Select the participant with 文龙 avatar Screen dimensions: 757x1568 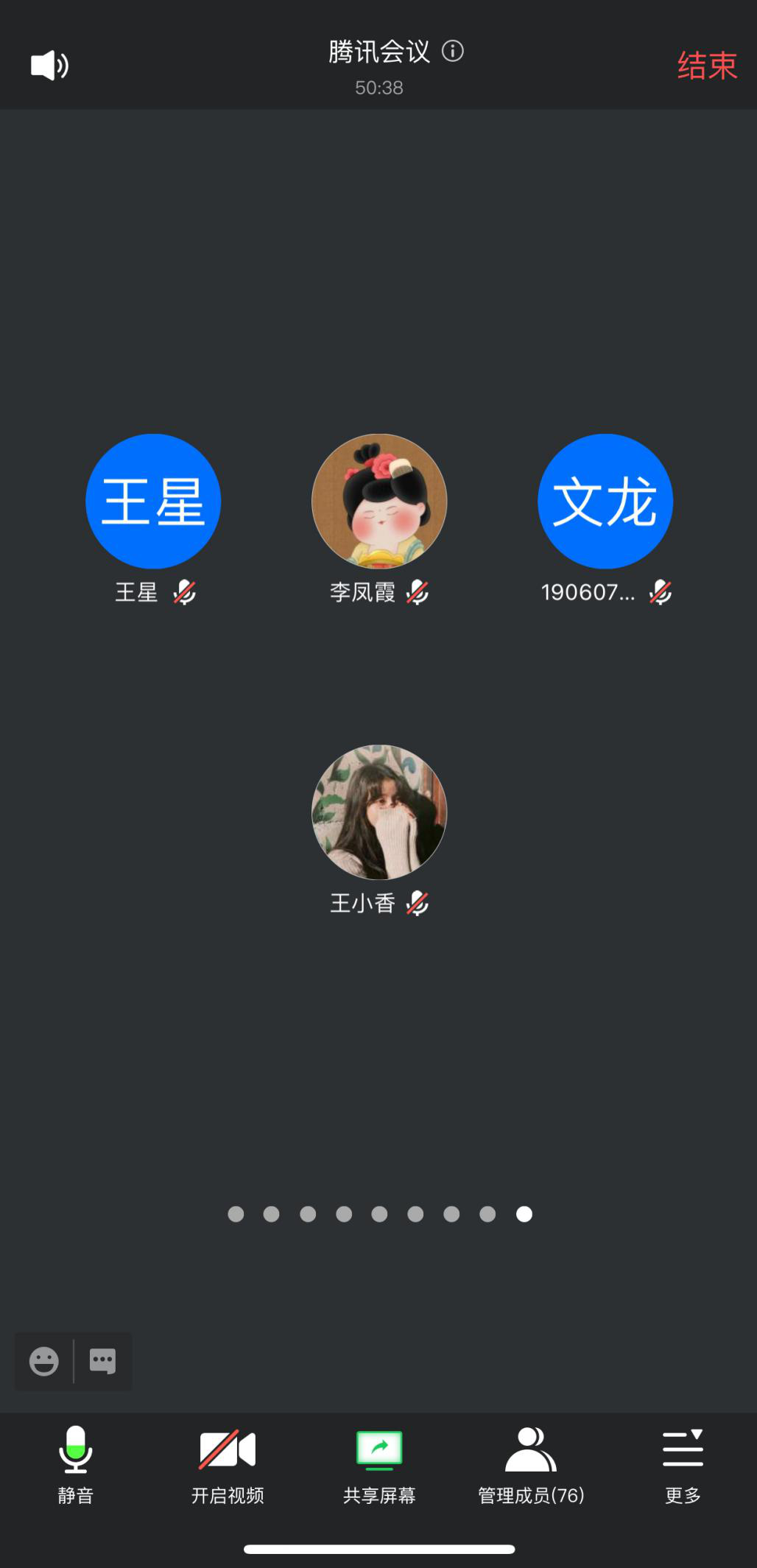point(605,501)
